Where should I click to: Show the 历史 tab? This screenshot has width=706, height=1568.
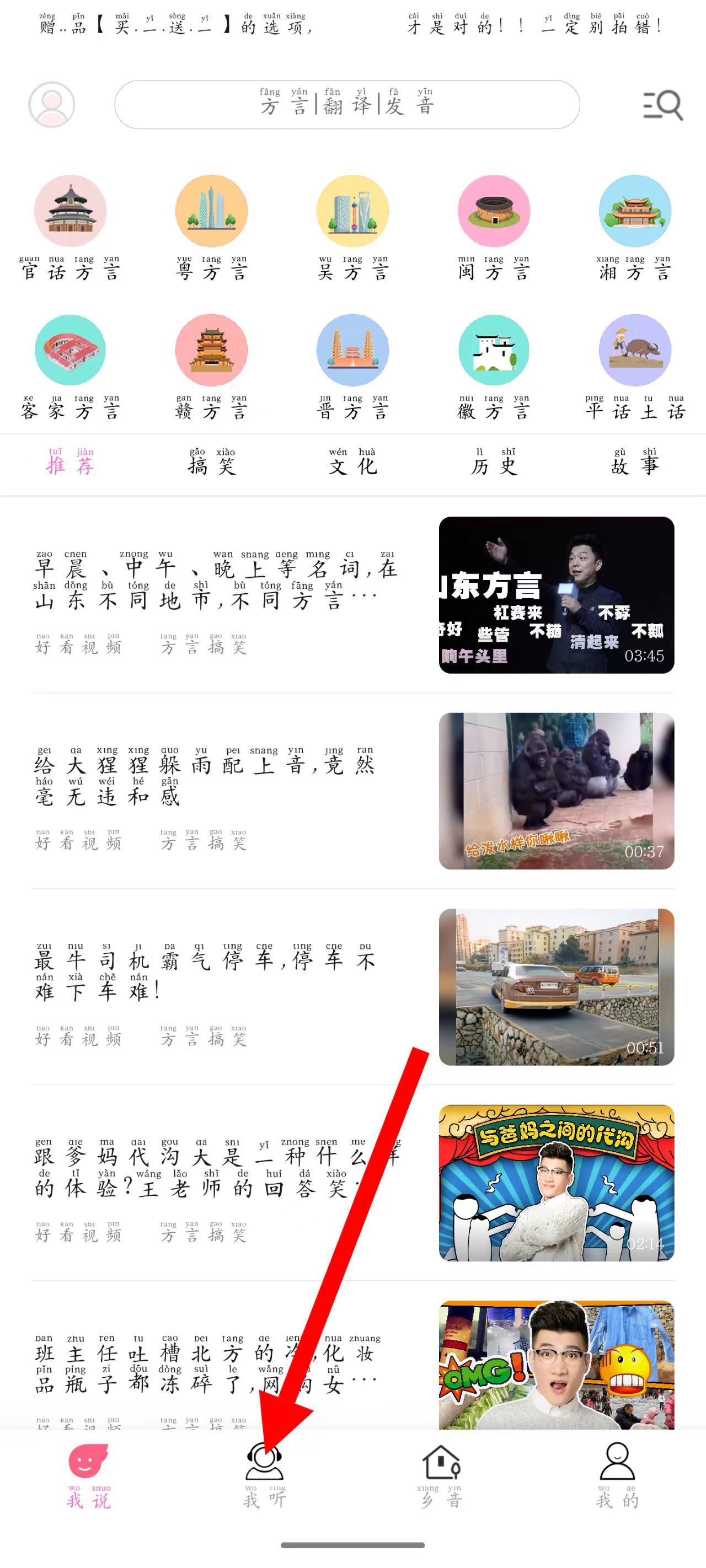[494, 463]
